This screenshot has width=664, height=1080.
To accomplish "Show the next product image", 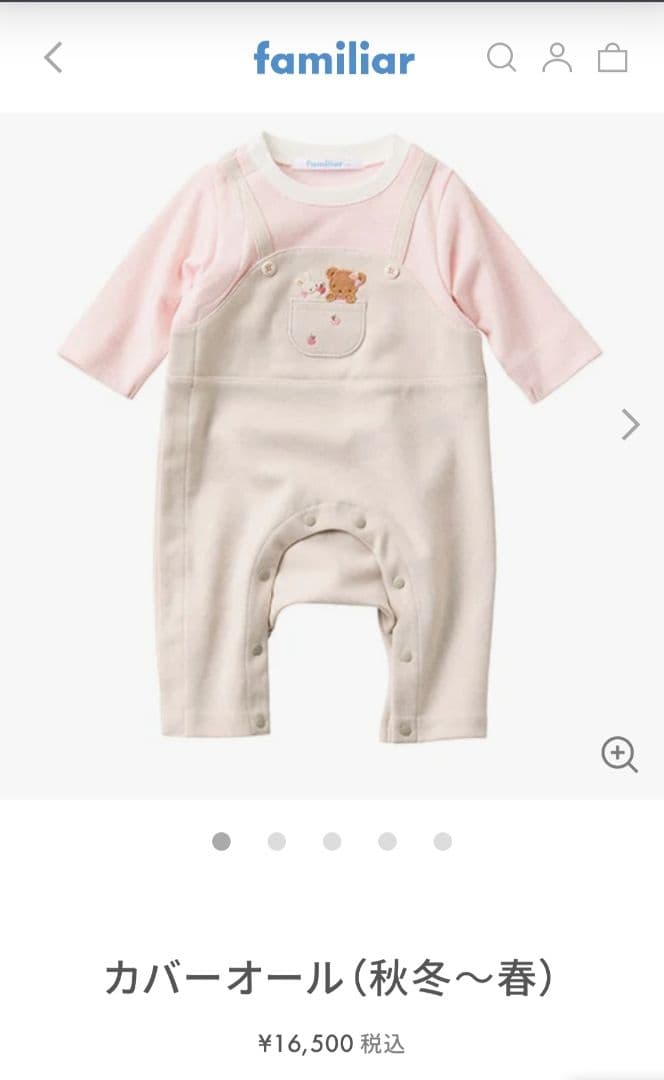I will [x=630, y=425].
